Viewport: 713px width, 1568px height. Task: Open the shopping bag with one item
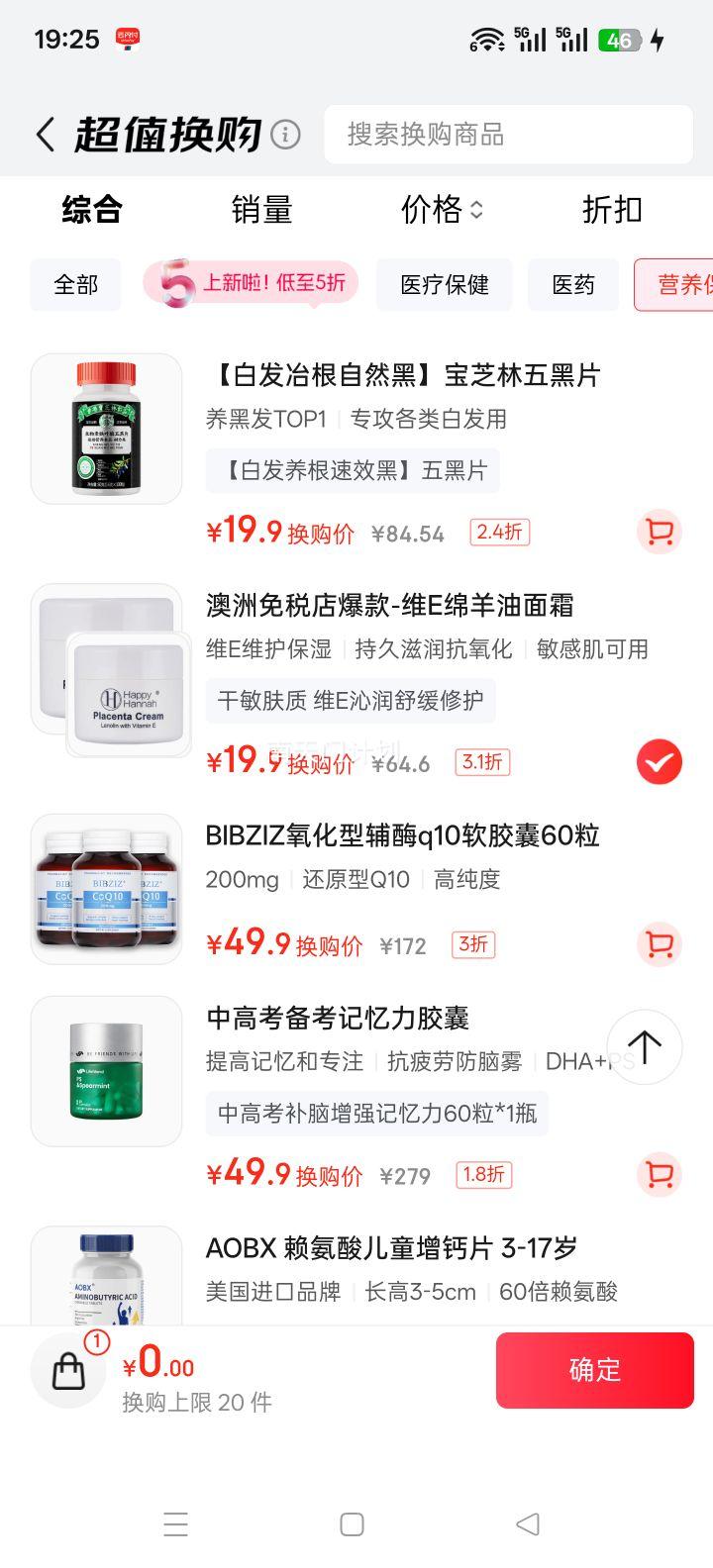pyautogui.click(x=68, y=1371)
